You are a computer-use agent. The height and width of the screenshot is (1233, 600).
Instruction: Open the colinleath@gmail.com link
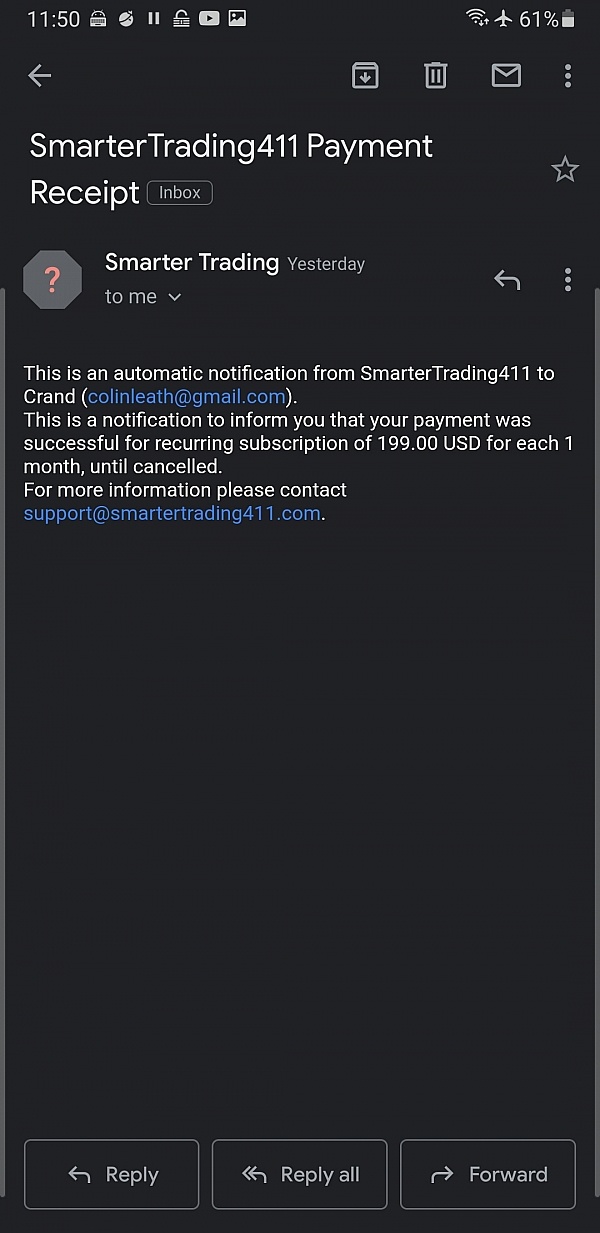pyautogui.click(x=187, y=396)
